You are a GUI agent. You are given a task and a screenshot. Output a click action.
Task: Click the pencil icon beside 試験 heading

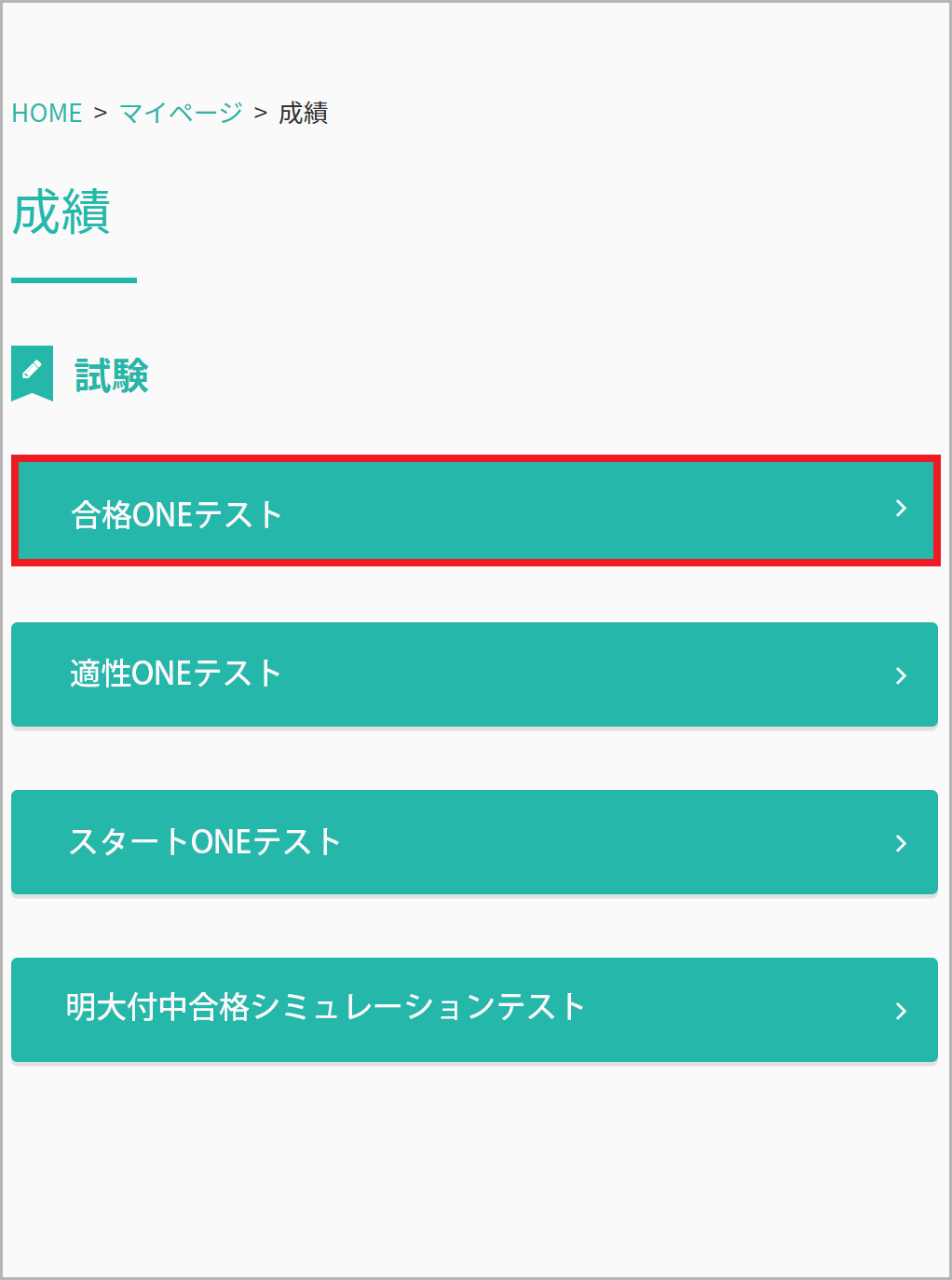click(x=31, y=370)
